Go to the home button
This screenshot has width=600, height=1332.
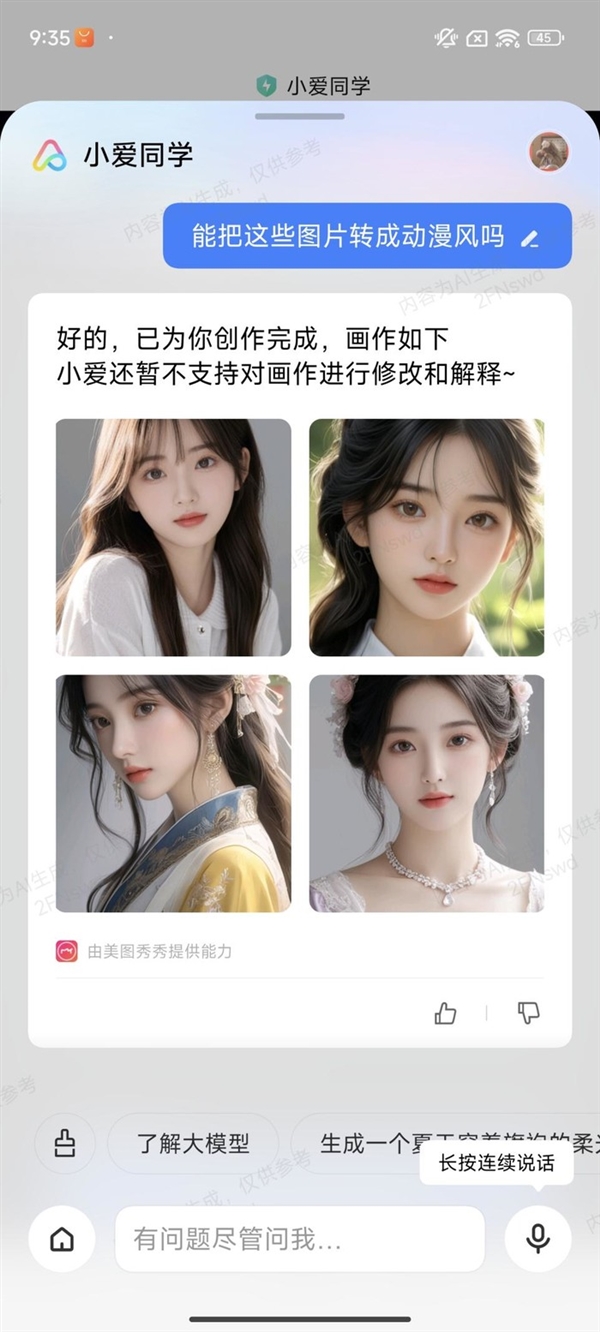pyautogui.click(x=62, y=1240)
